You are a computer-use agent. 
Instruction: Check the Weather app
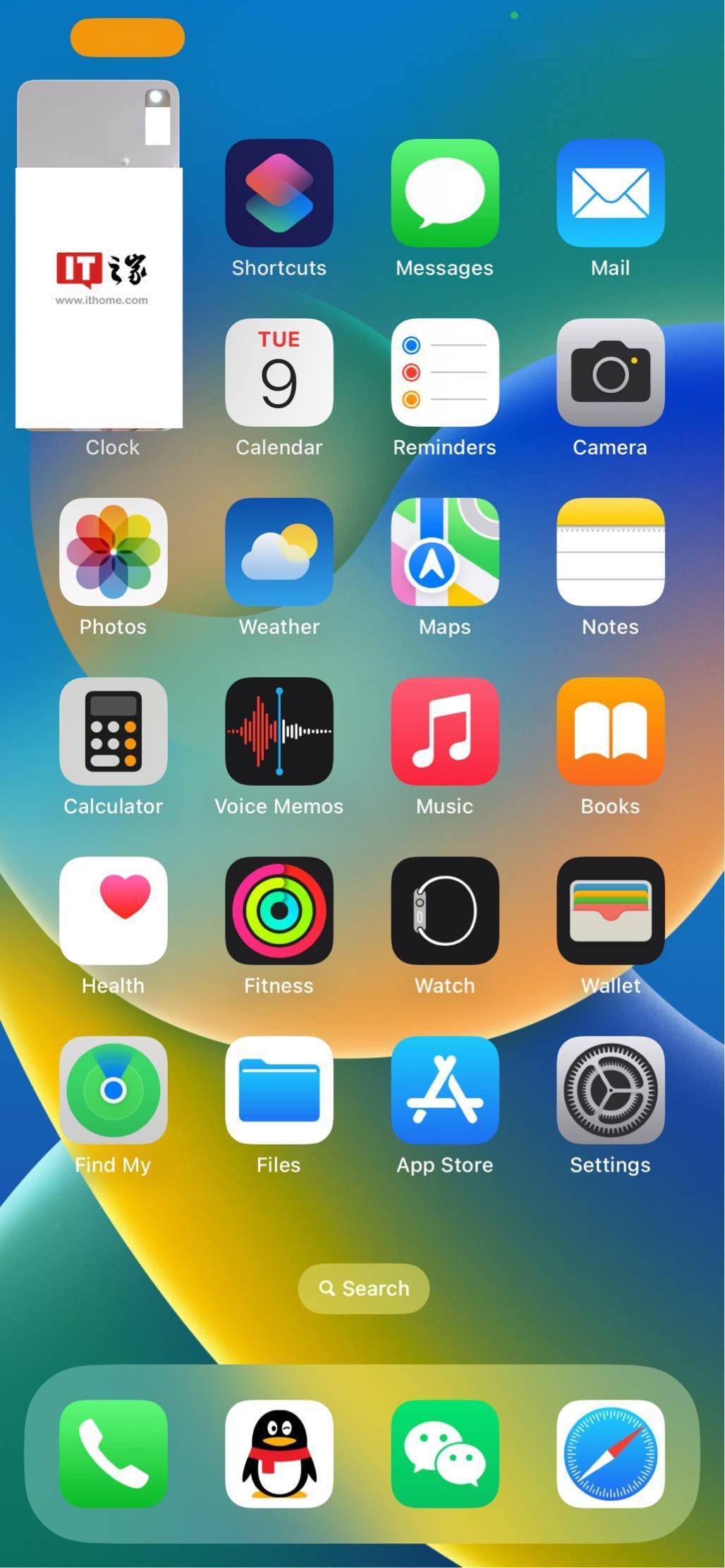coord(279,552)
